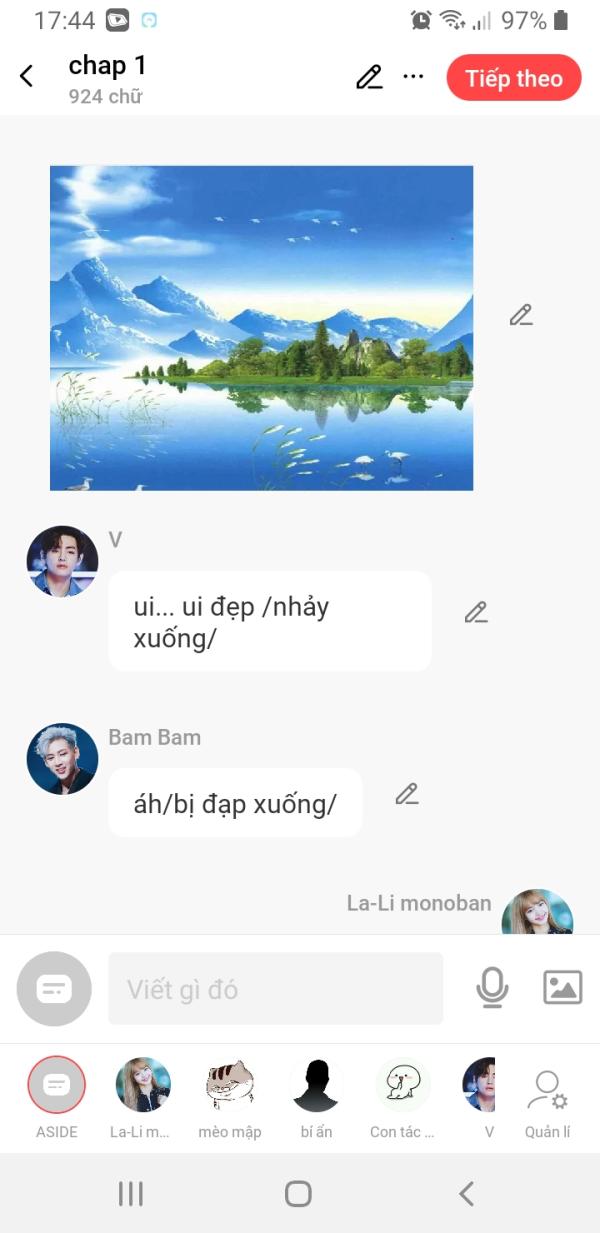
Task: Edit Bam Bam's message "áh/bị đạp xuống/"
Action: pos(406,794)
